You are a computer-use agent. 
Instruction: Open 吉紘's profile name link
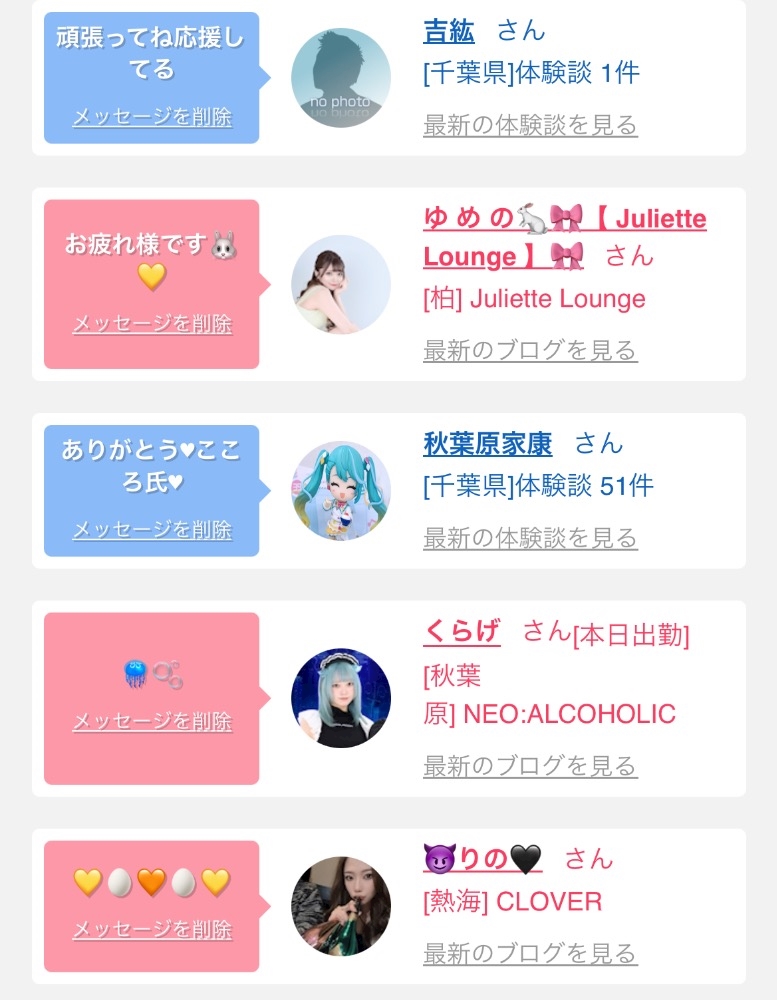coord(448,31)
